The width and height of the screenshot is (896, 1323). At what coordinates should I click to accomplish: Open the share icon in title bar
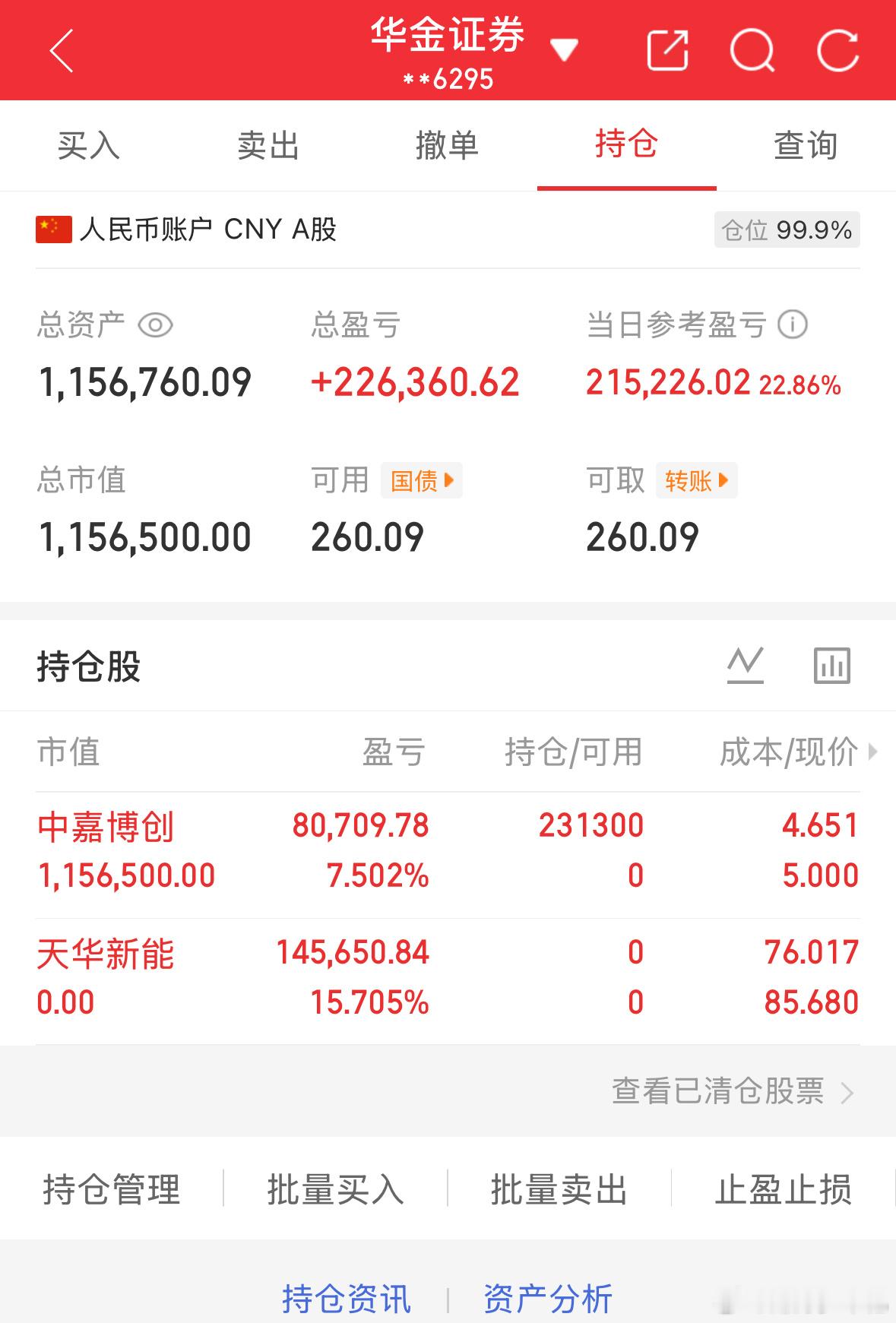[667, 49]
